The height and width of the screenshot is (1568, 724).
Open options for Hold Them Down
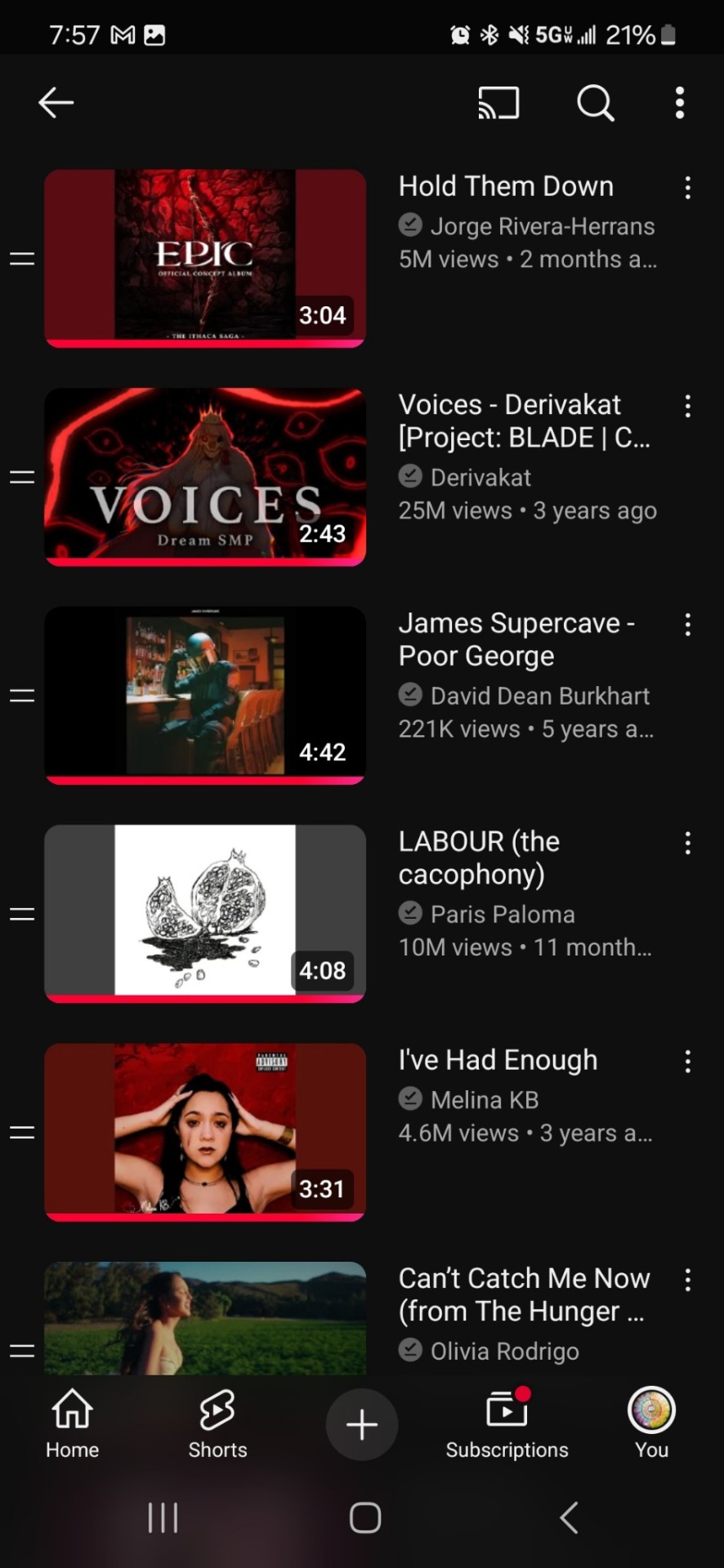(688, 188)
